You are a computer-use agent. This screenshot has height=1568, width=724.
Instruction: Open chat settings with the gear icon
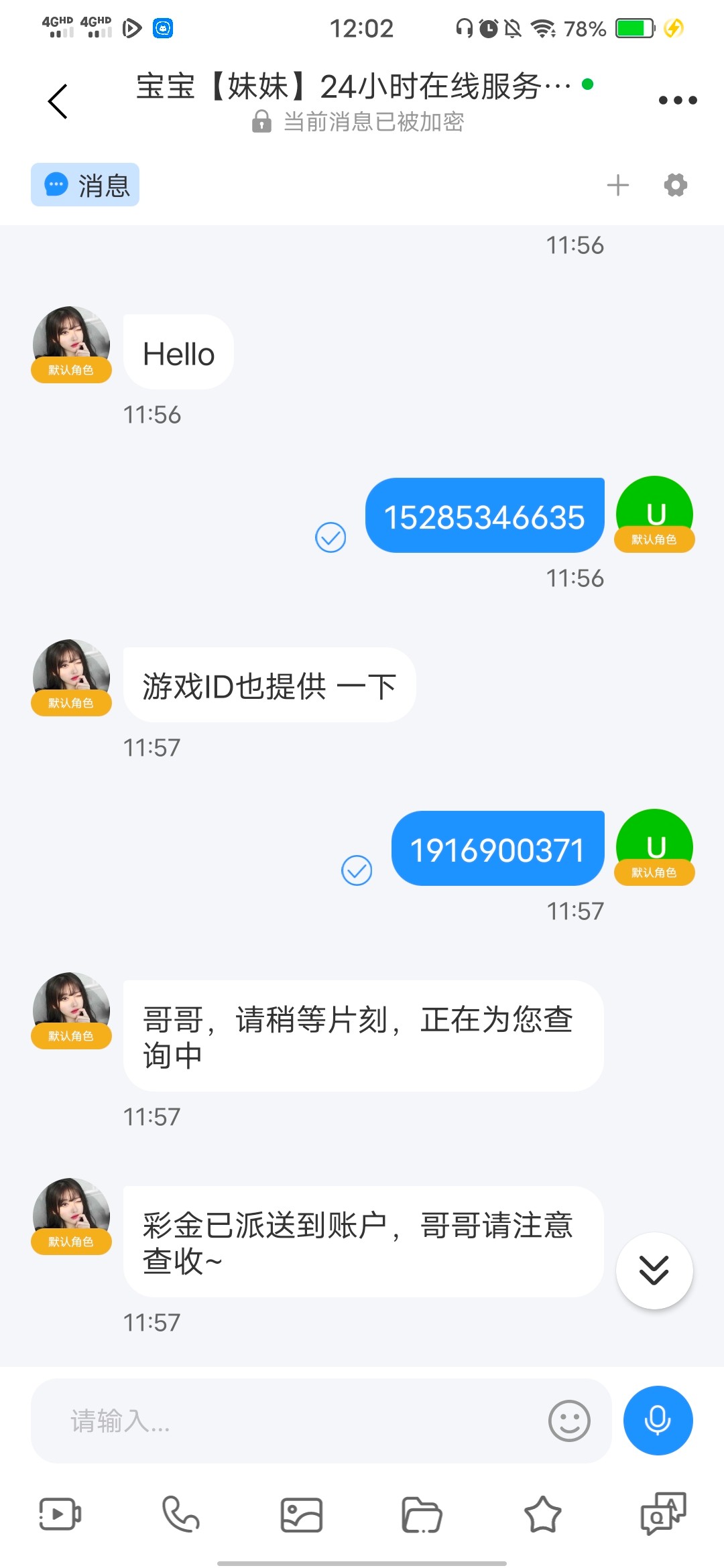click(674, 185)
